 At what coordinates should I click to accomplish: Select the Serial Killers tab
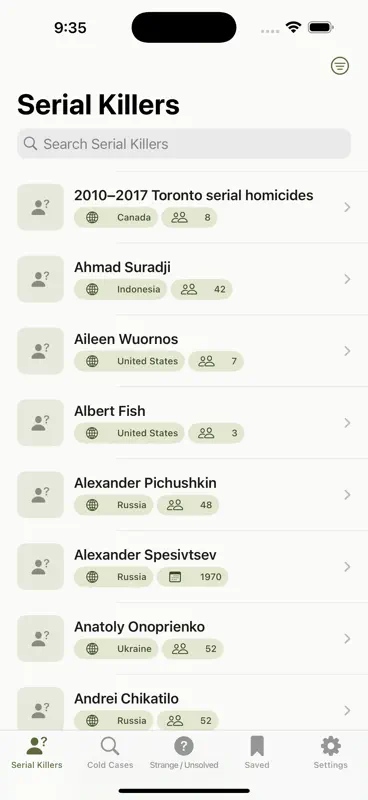click(37, 753)
